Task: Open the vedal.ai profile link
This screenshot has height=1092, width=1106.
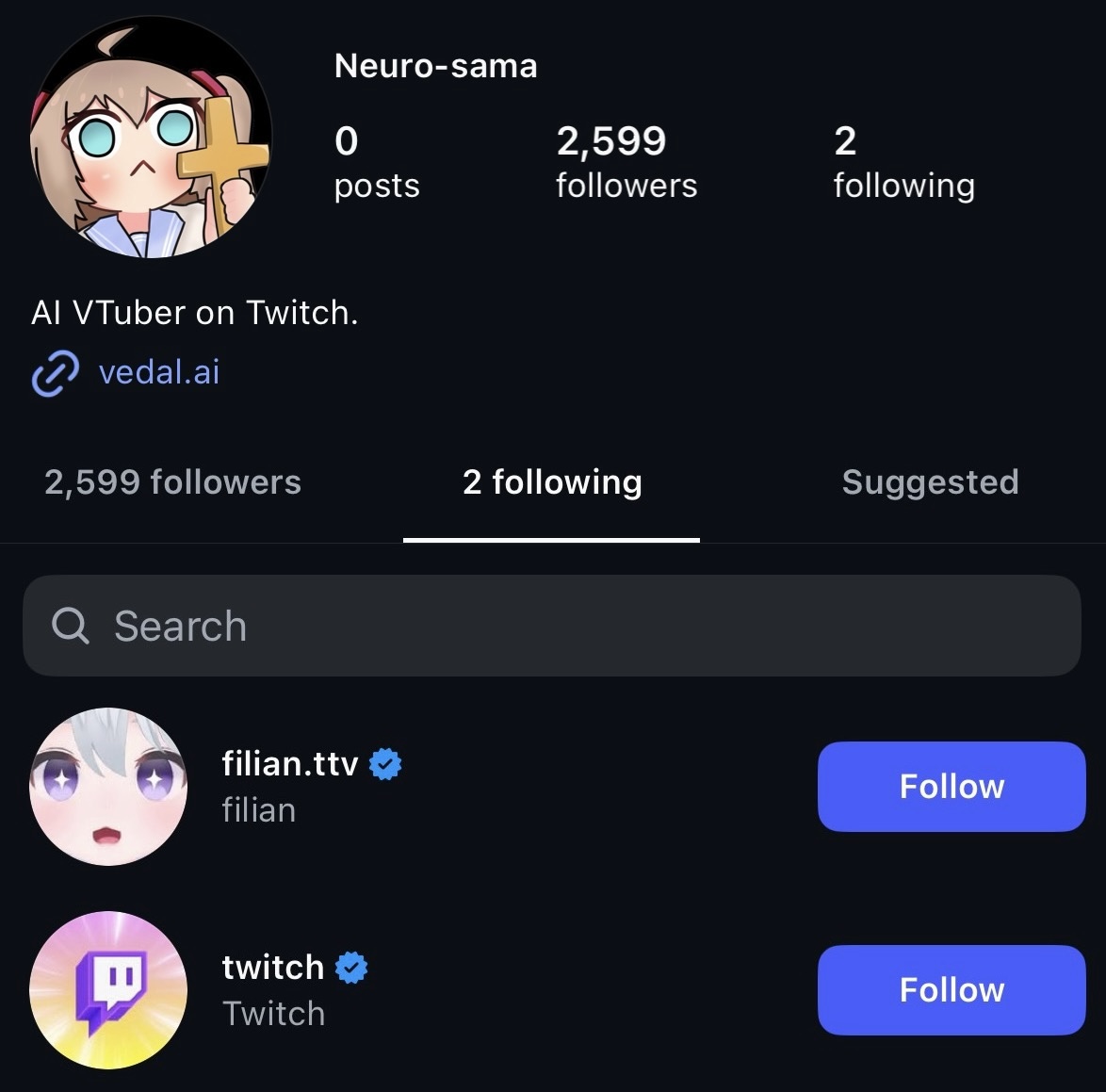Action: point(158,372)
